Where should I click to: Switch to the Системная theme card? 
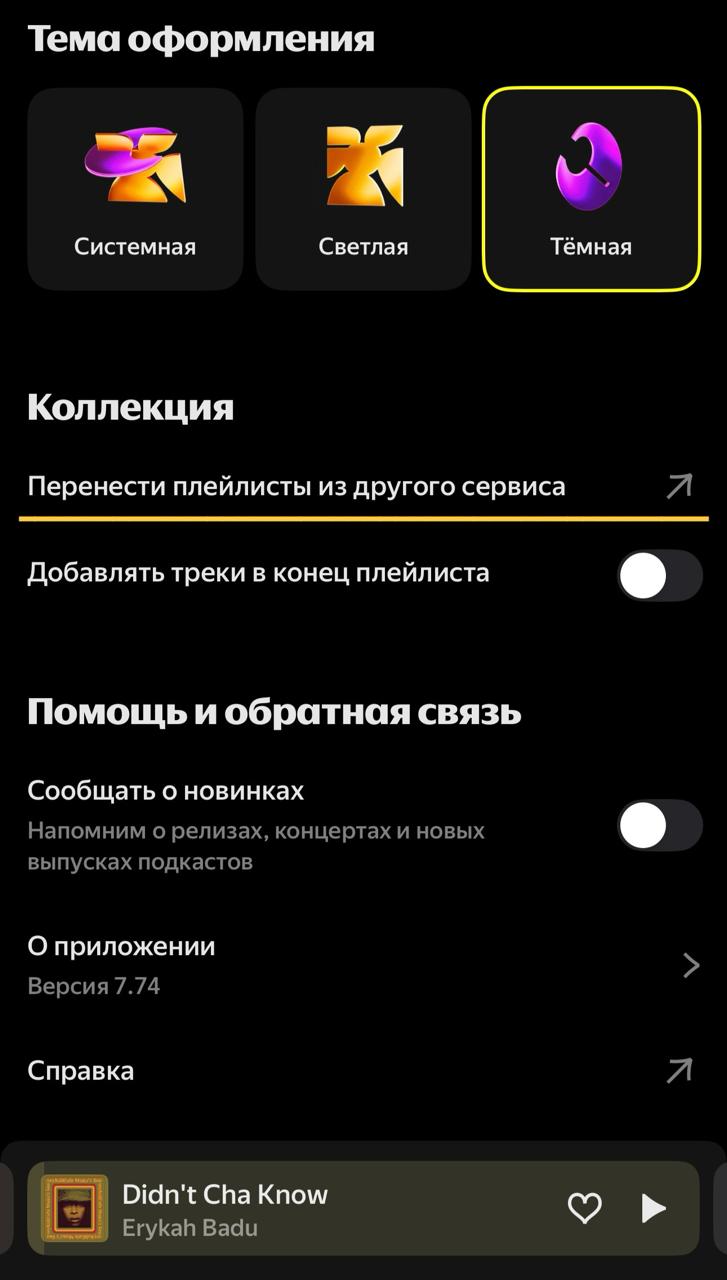[134, 189]
